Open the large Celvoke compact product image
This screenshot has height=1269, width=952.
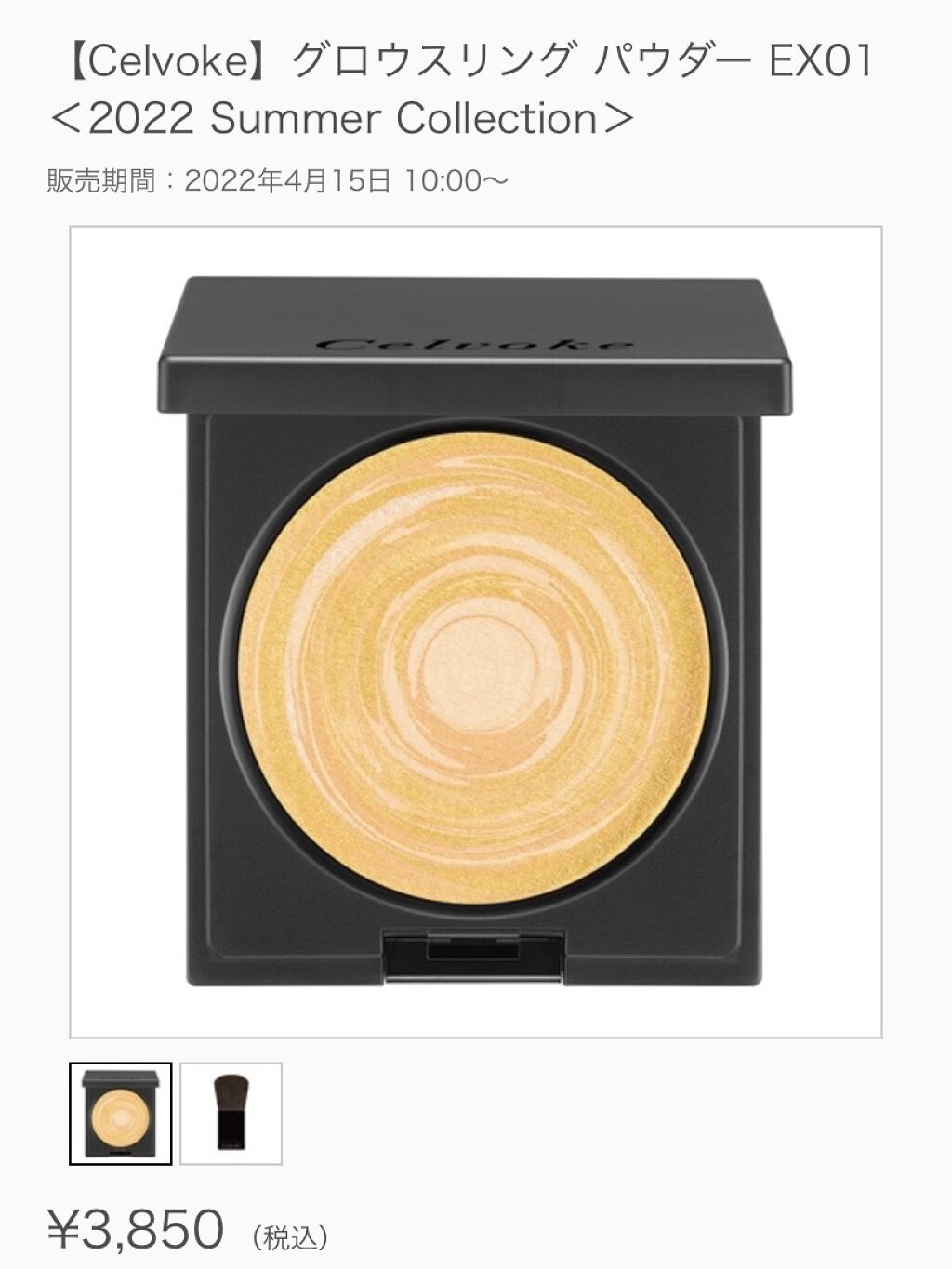[475, 631]
